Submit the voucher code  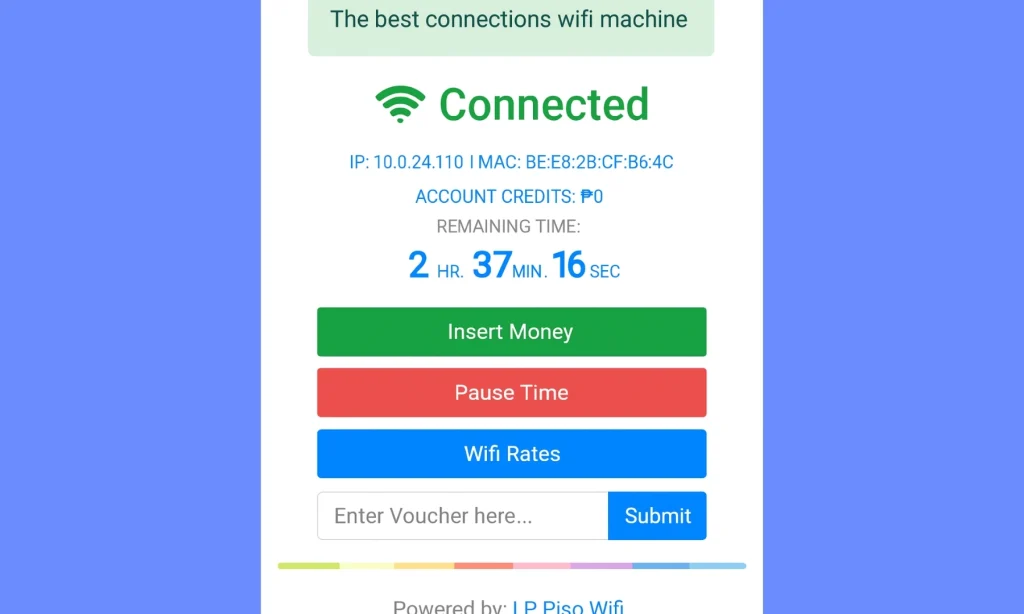pos(657,516)
